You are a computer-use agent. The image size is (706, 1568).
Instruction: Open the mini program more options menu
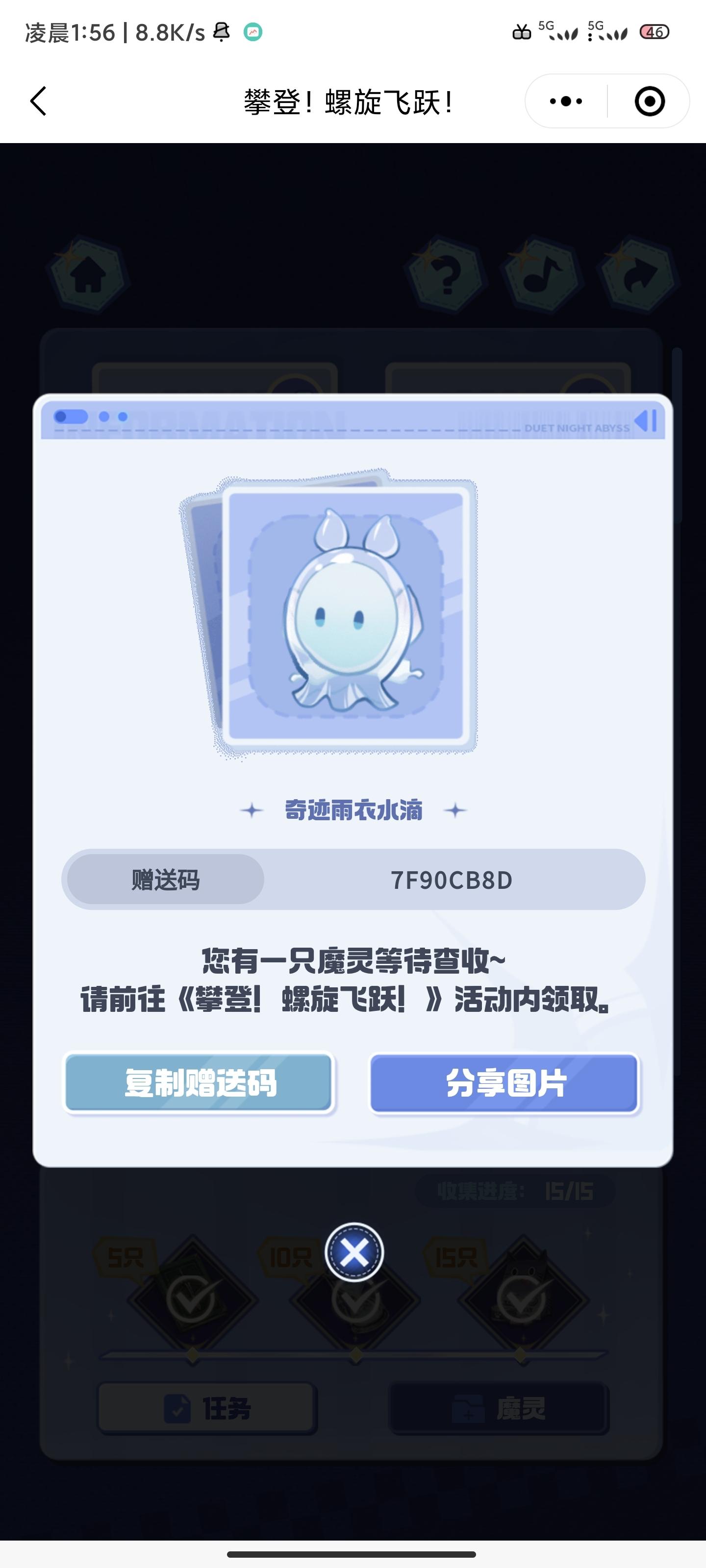pos(566,101)
